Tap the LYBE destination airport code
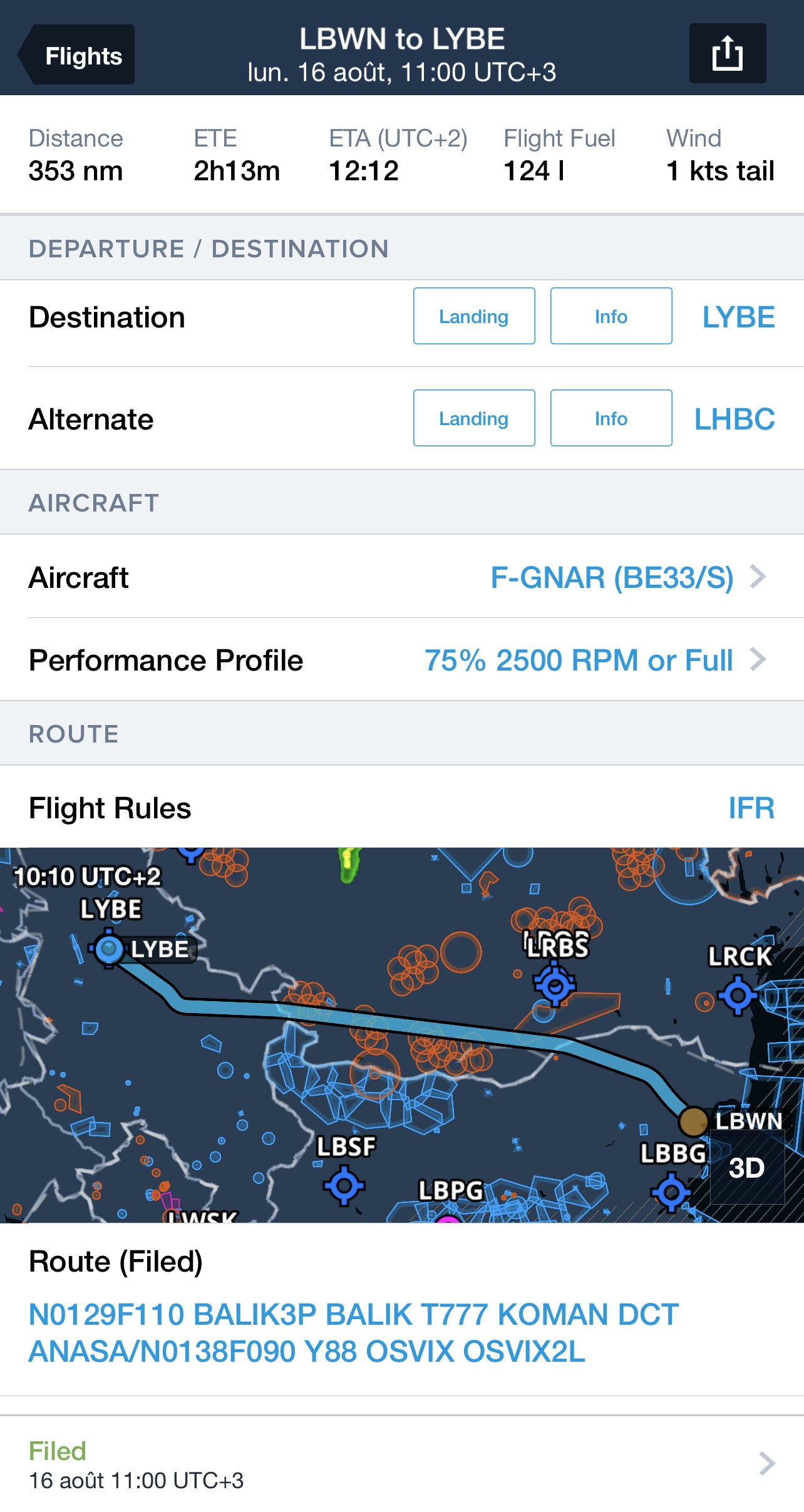Image resolution: width=804 pixels, height=1512 pixels. click(738, 317)
